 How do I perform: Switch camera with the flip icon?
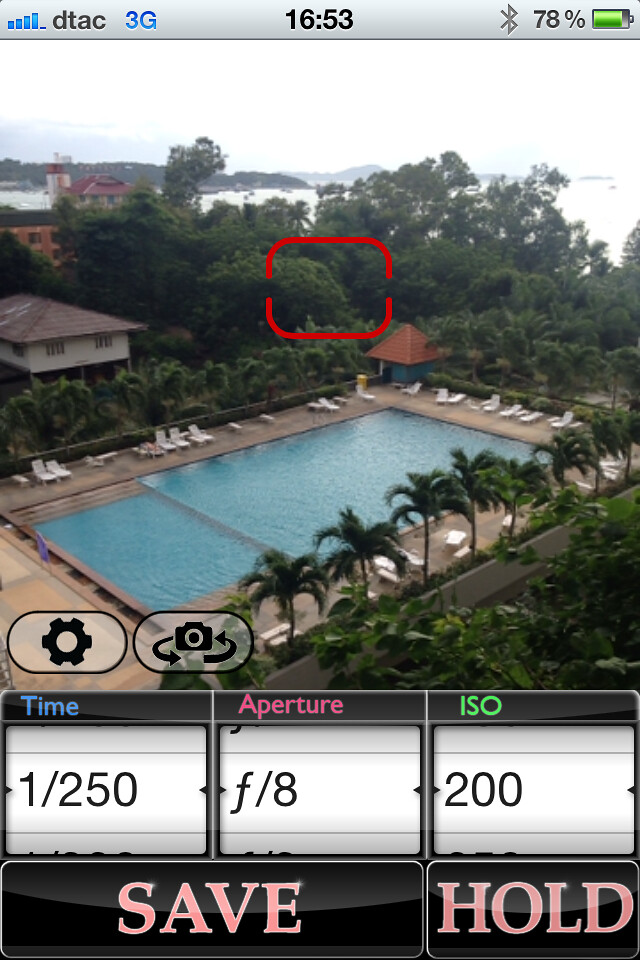click(x=193, y=643)
